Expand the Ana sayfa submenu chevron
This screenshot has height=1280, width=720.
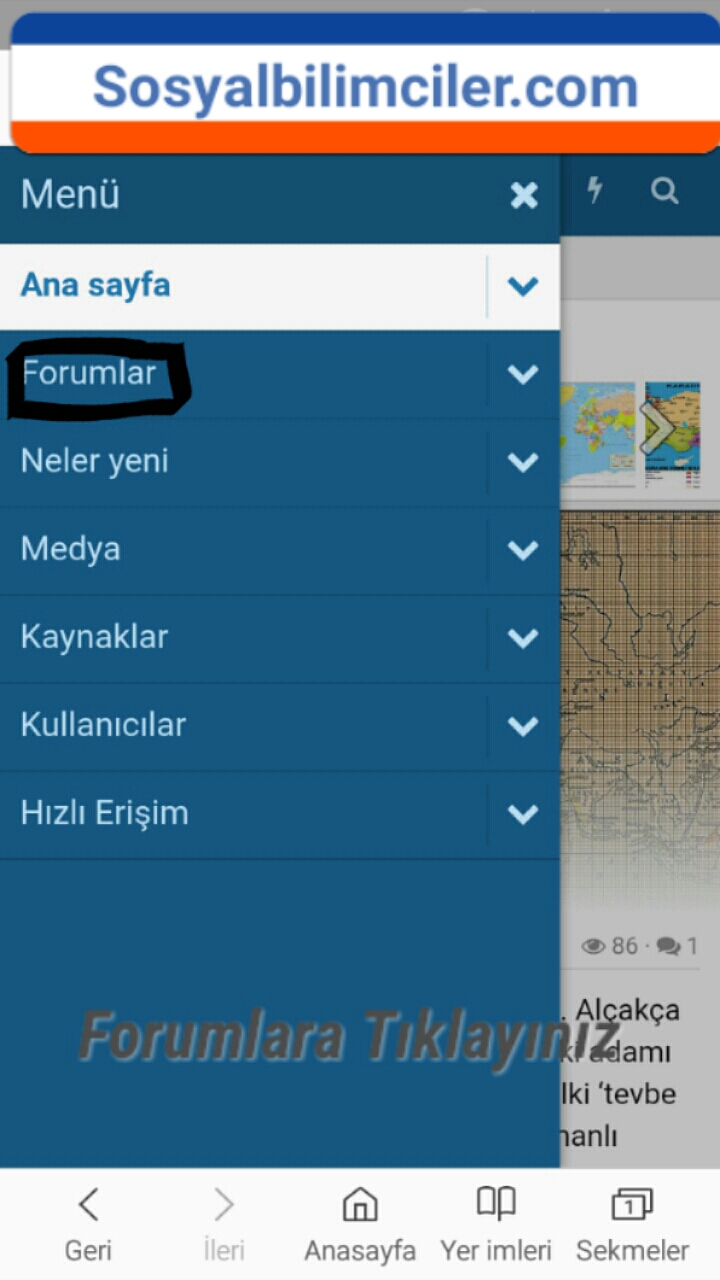tap(523, 287)
